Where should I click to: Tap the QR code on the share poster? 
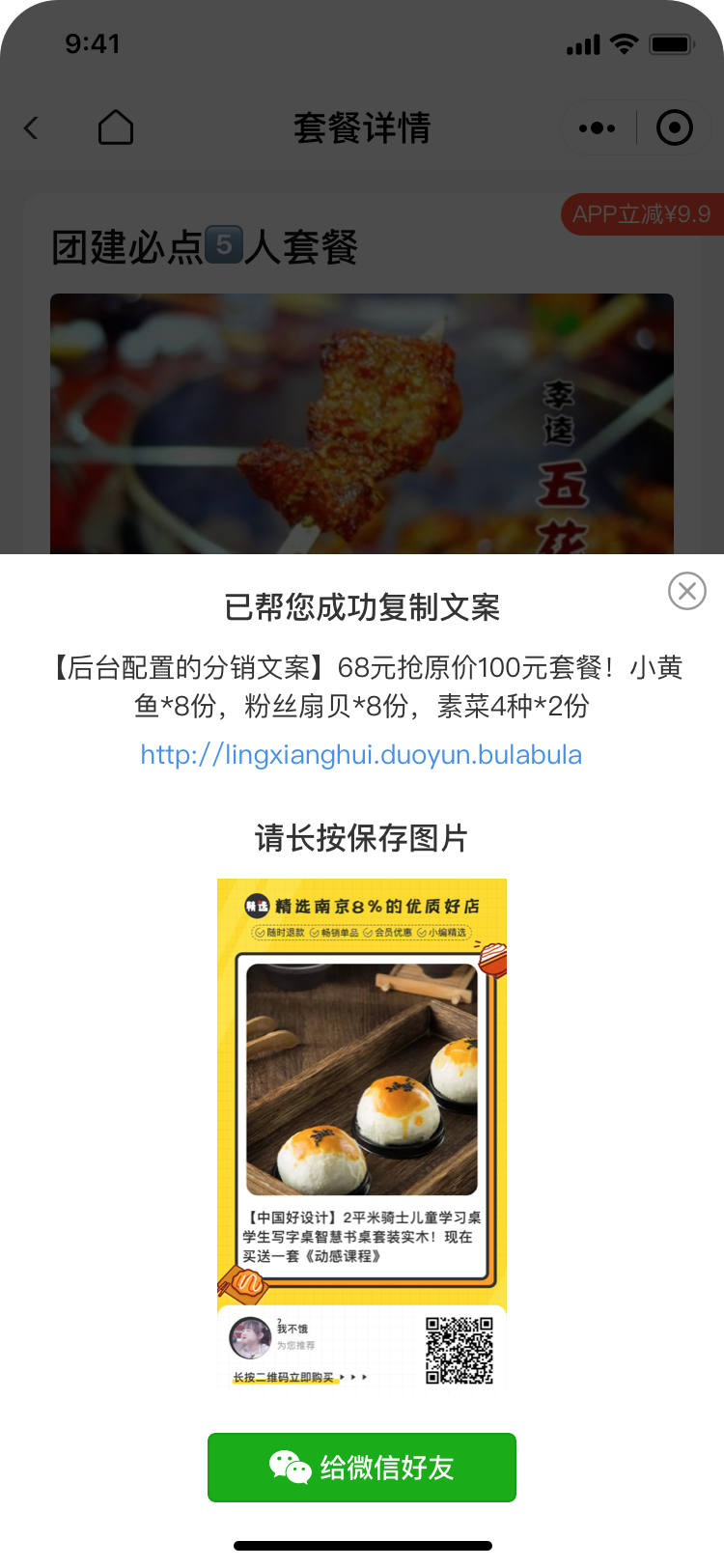click(459, 1350)
